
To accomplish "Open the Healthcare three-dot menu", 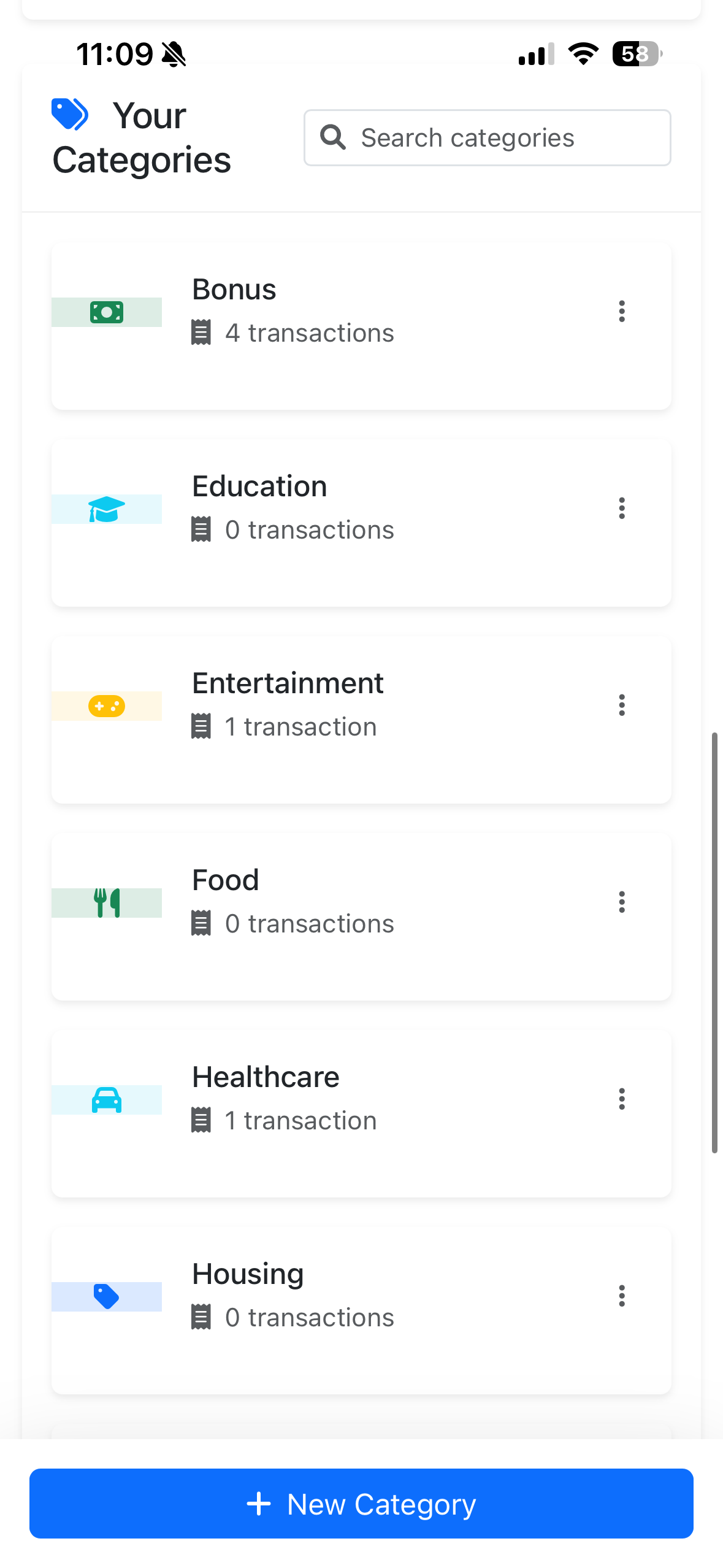I will (622, 1099).
